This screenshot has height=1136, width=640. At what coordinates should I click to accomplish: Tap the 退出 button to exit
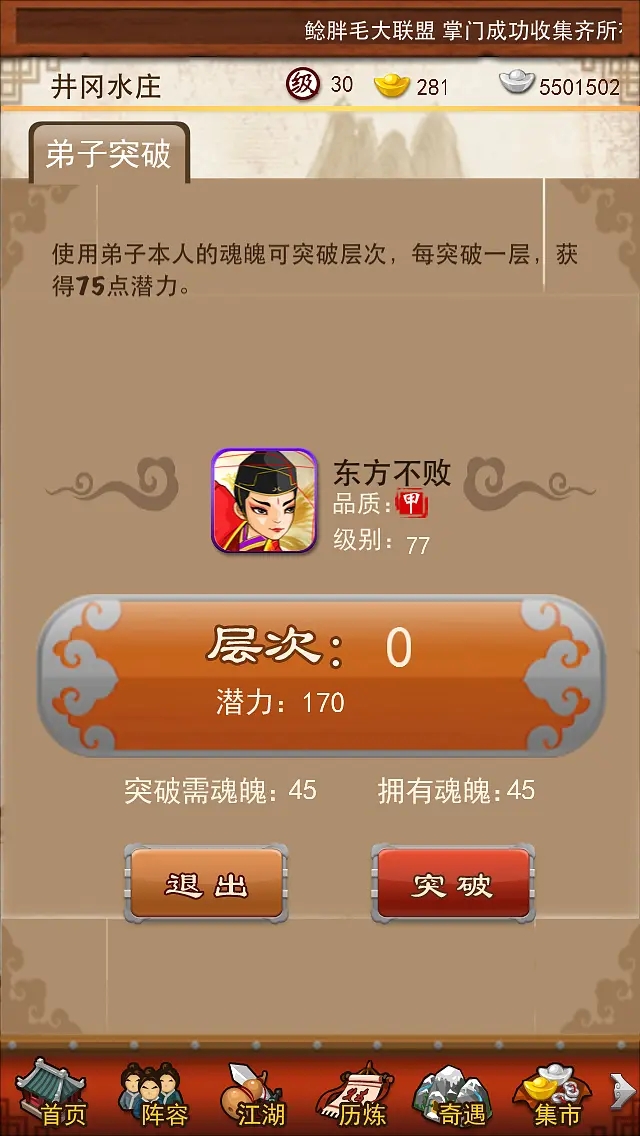click(x=206, y=883)
